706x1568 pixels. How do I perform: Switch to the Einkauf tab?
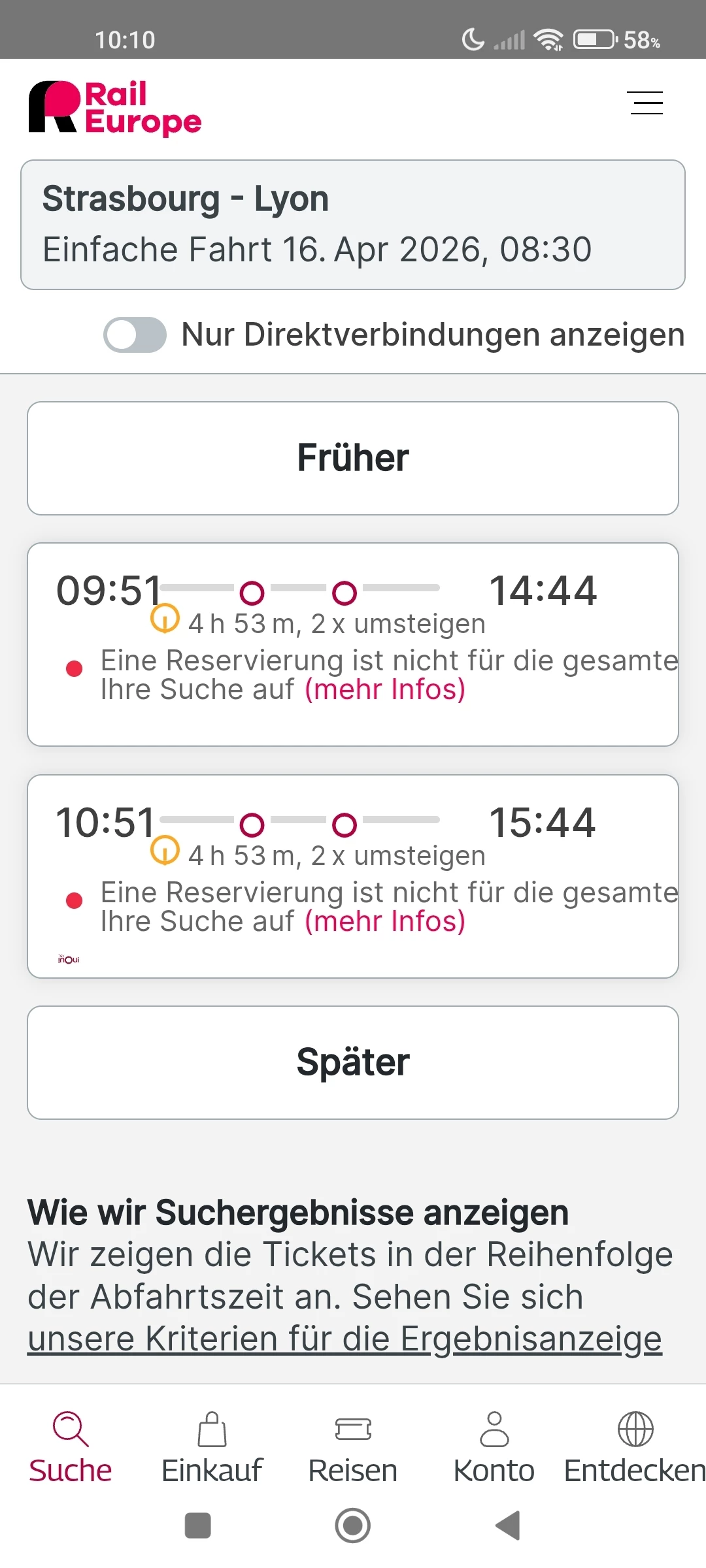pyautogui.click(x=212, y=1447)
